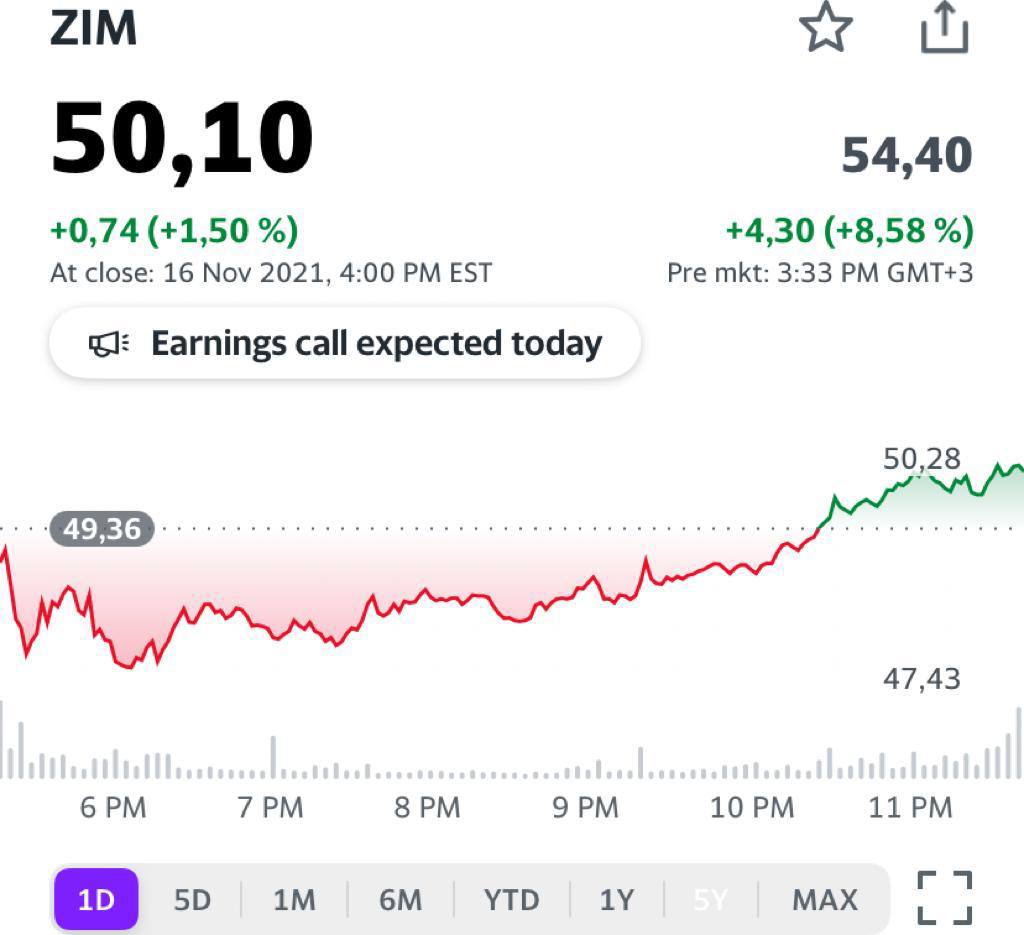
Task: Open the earnings call expected today chip
Action: click(345, 343)
